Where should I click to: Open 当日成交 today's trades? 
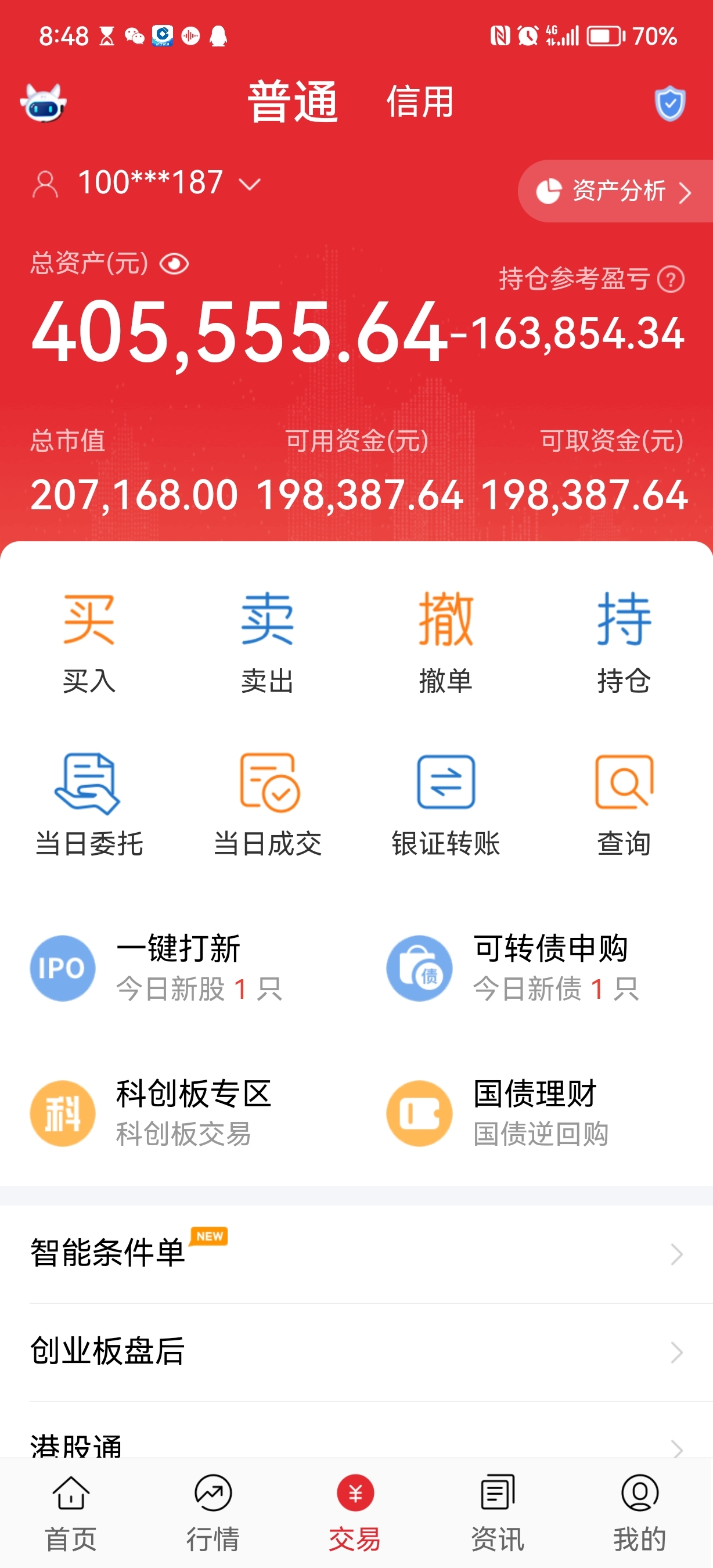point(267,805)
